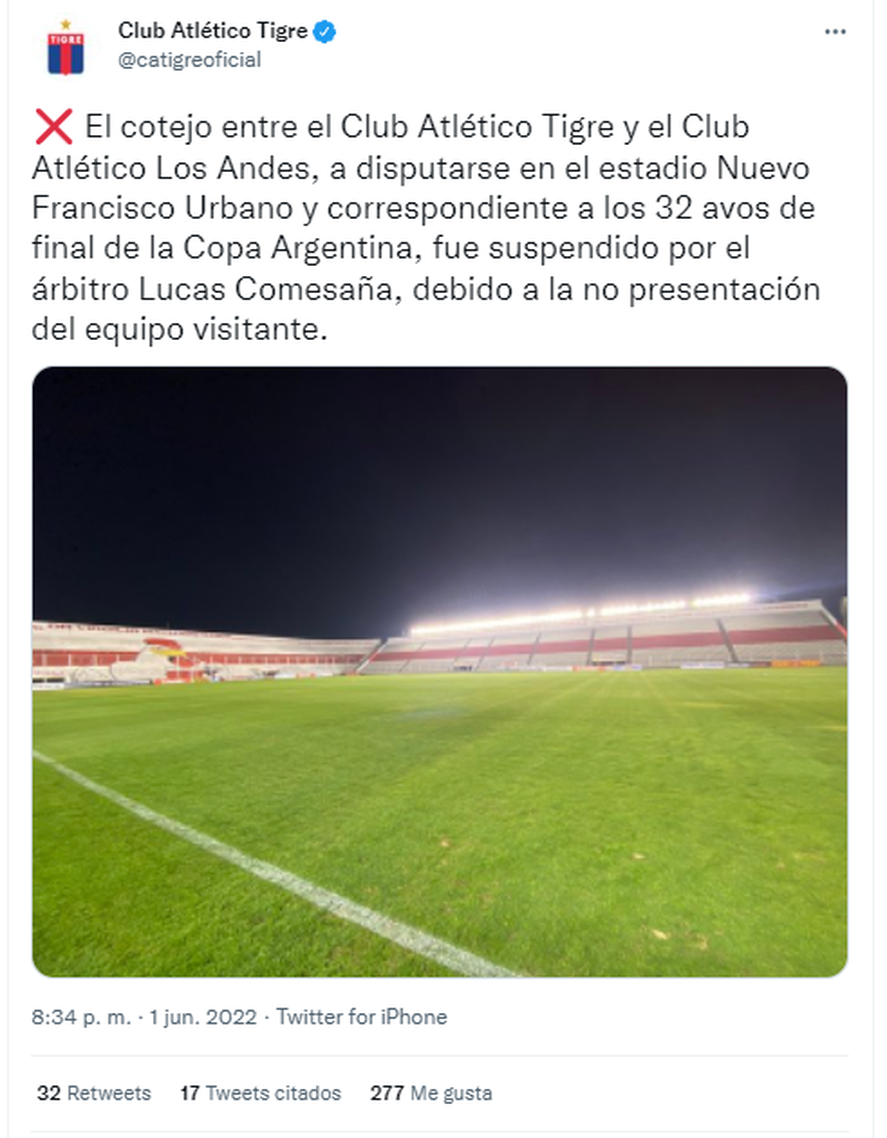Enlarge the stadium photo in the tweet
Screen dimensions: 887x1138
tap(440, 671)
